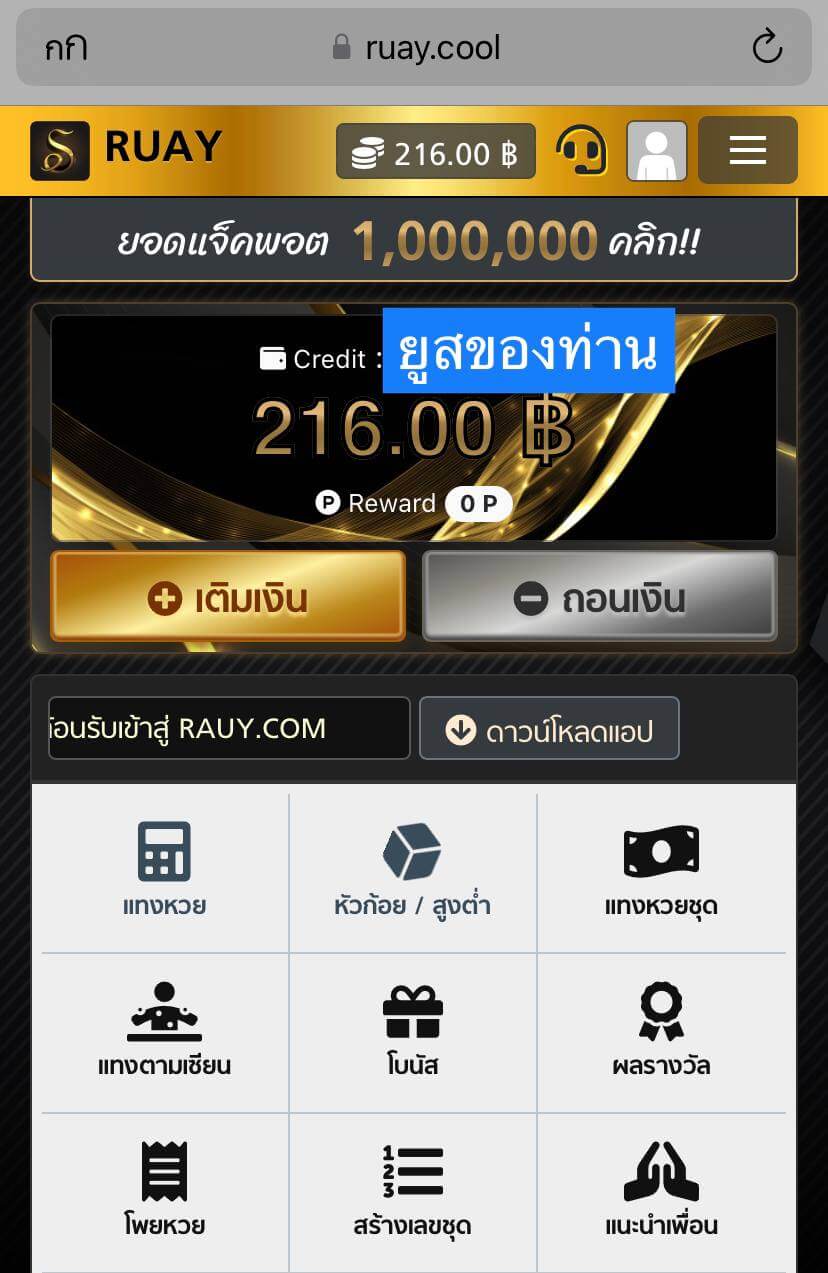Screen dimensions: 828x1273
Task: Tap the ถอนเงิน withdraw button
Action: click(599, 597)
